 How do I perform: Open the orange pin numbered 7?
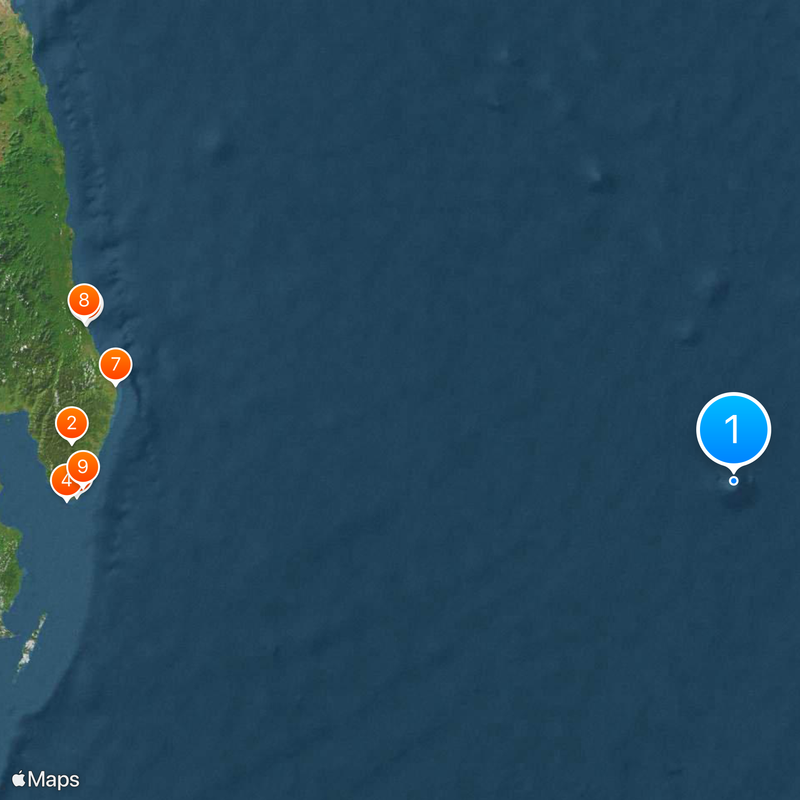coord(116,365)
